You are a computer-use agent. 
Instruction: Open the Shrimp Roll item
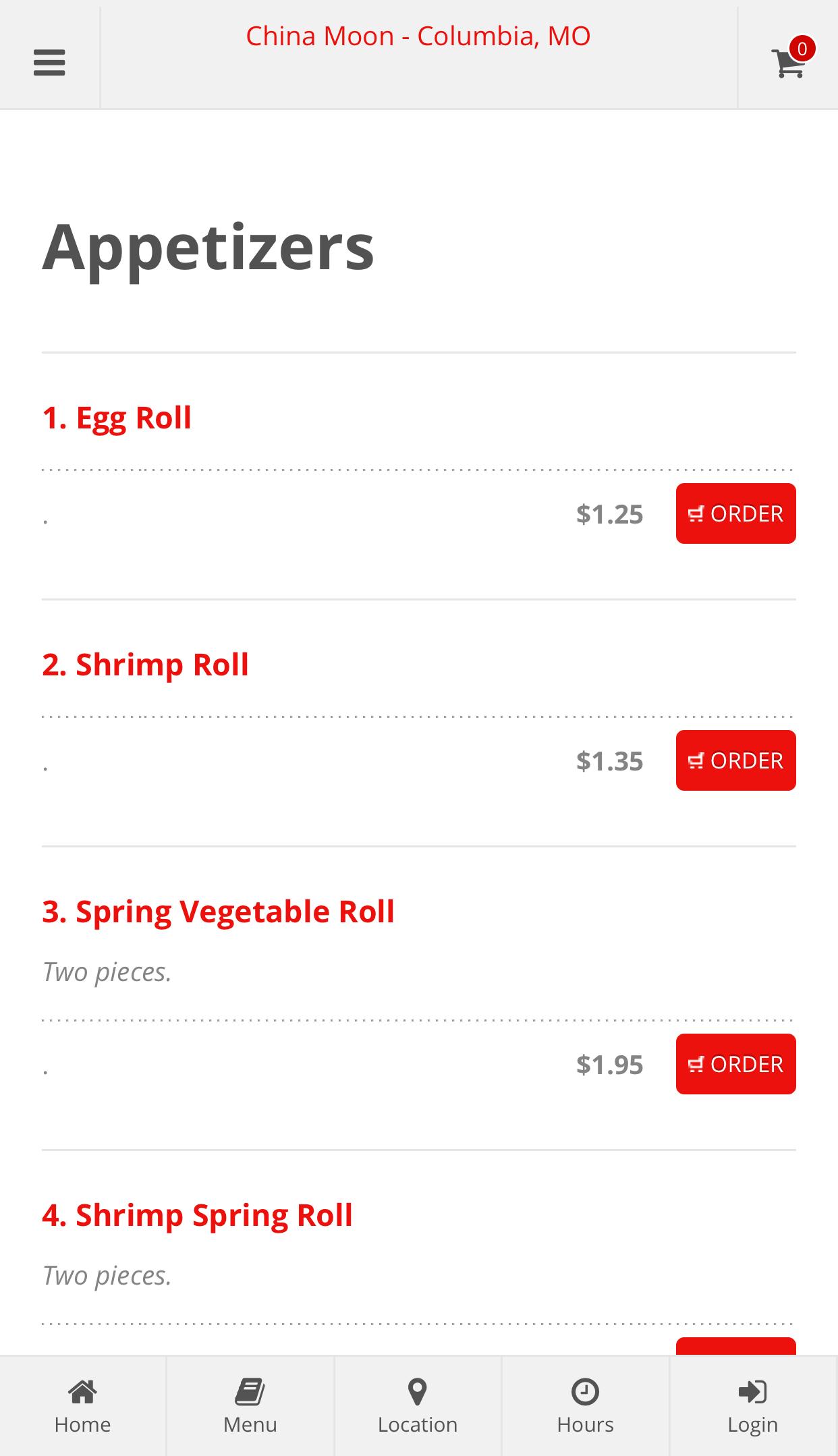point(145,665)
